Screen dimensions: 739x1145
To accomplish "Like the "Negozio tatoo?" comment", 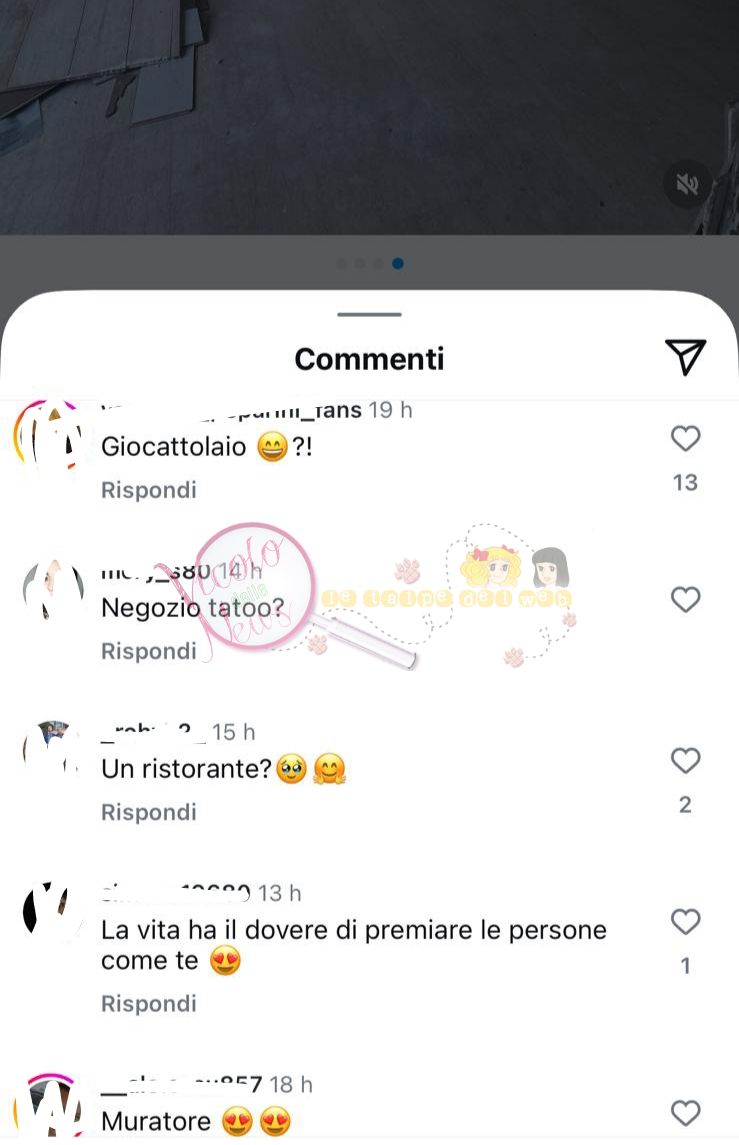I will [685, 599].
